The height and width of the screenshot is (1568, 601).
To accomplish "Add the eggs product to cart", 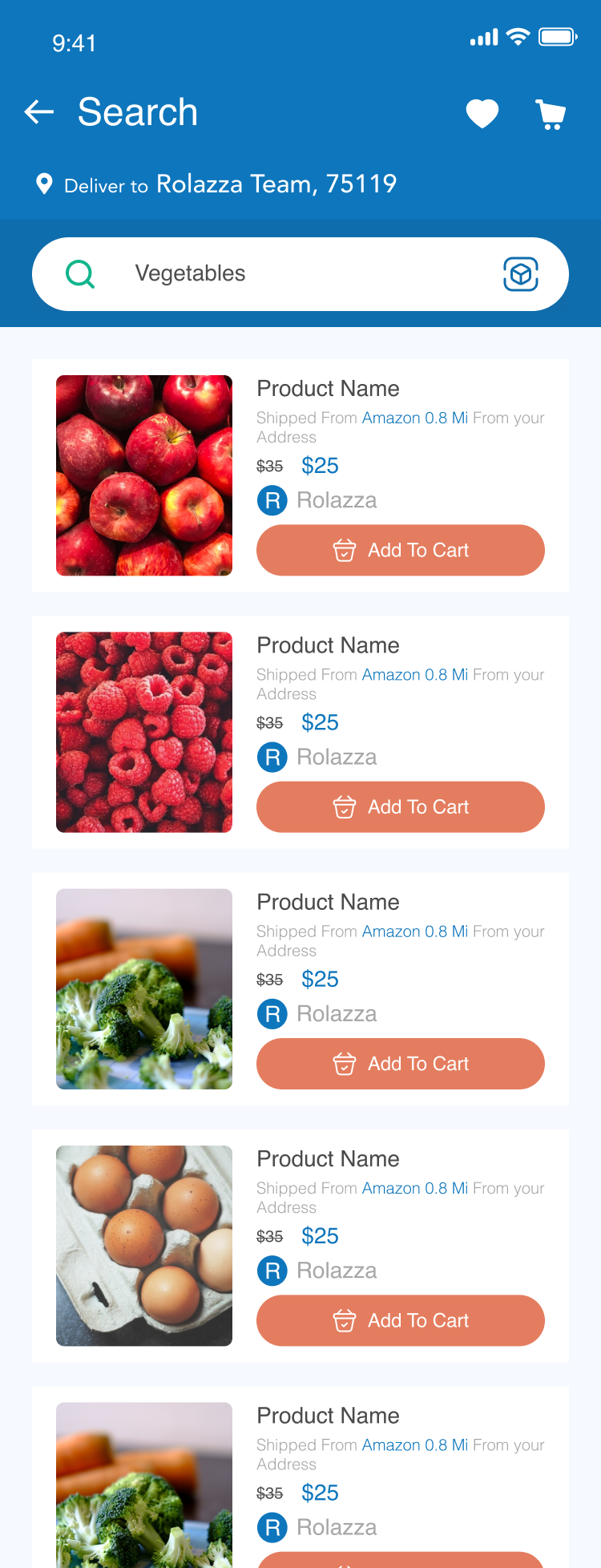I will [400, 1320].
